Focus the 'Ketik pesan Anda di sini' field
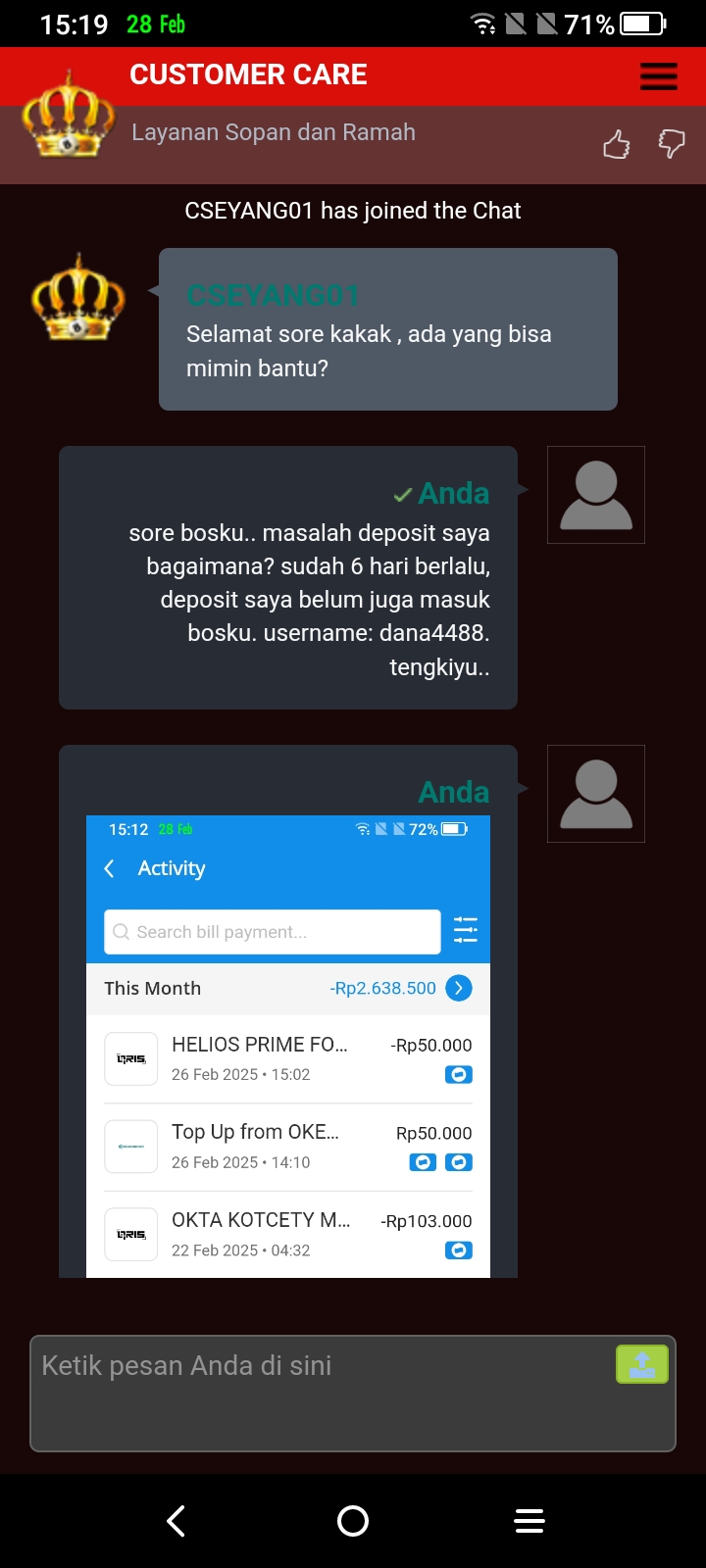The width and height of the screenshot is (706, 1568). [x=314, y=1392]
